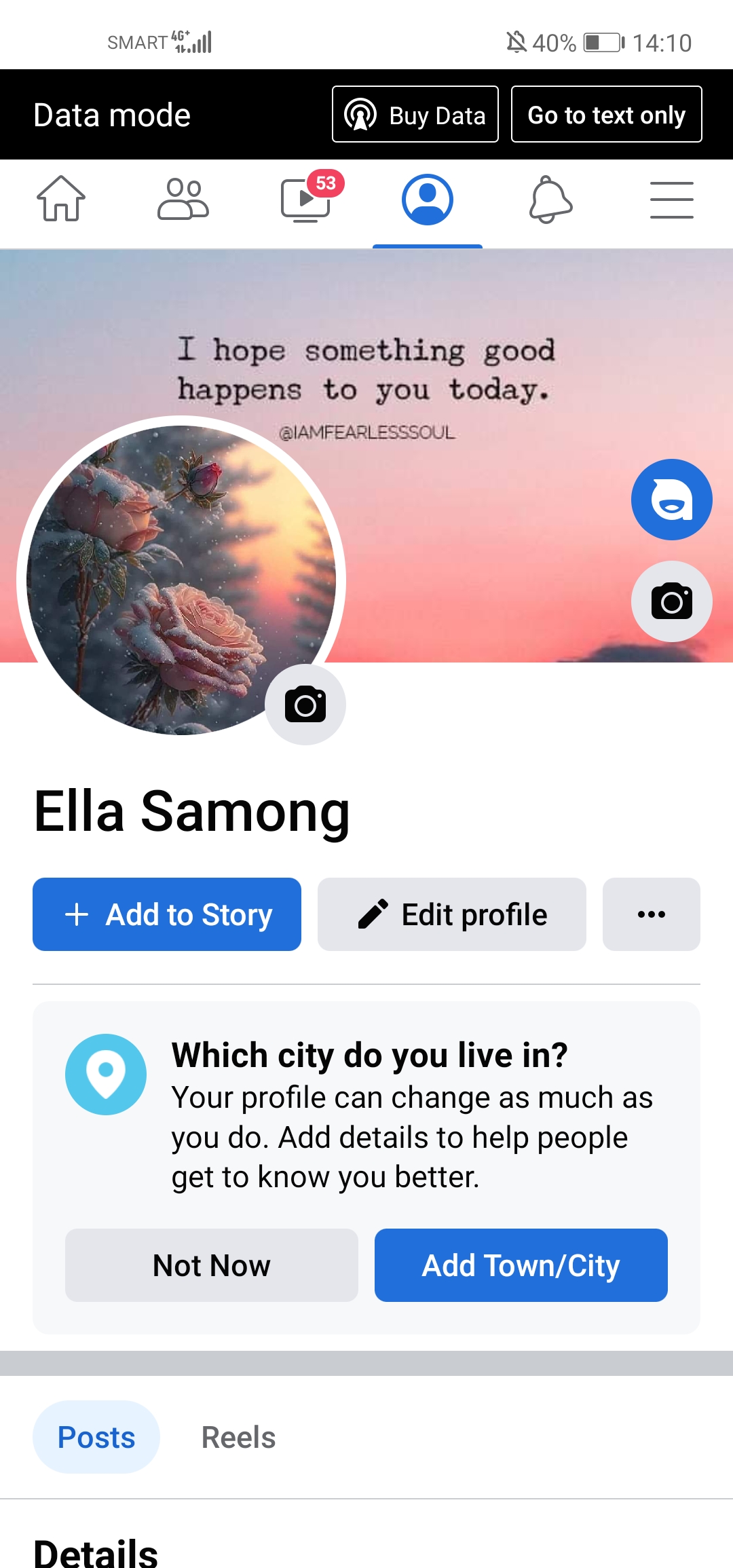Switch to the Reels tab

(x=238, y=1437)
